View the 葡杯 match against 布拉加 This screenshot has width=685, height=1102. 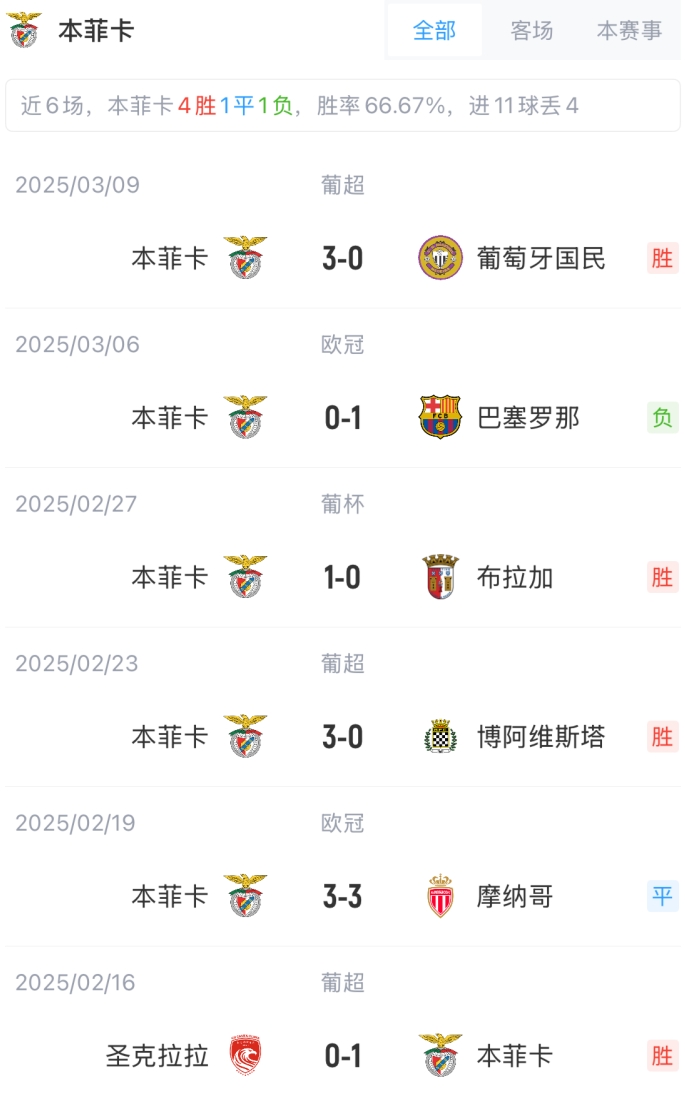pyautogui.click(x=342, y=578)
